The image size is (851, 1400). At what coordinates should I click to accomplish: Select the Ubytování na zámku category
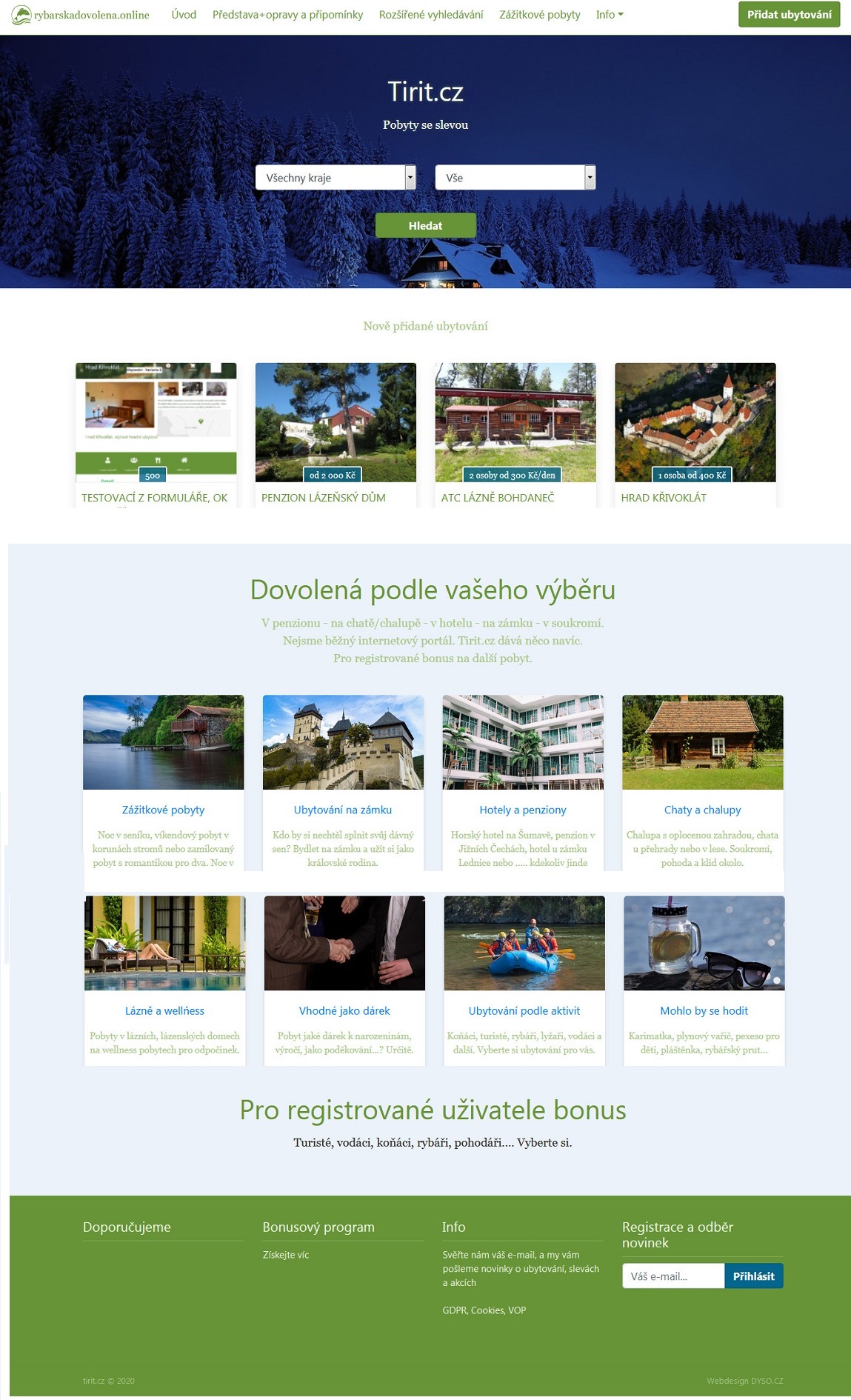[x=343, y=810]
